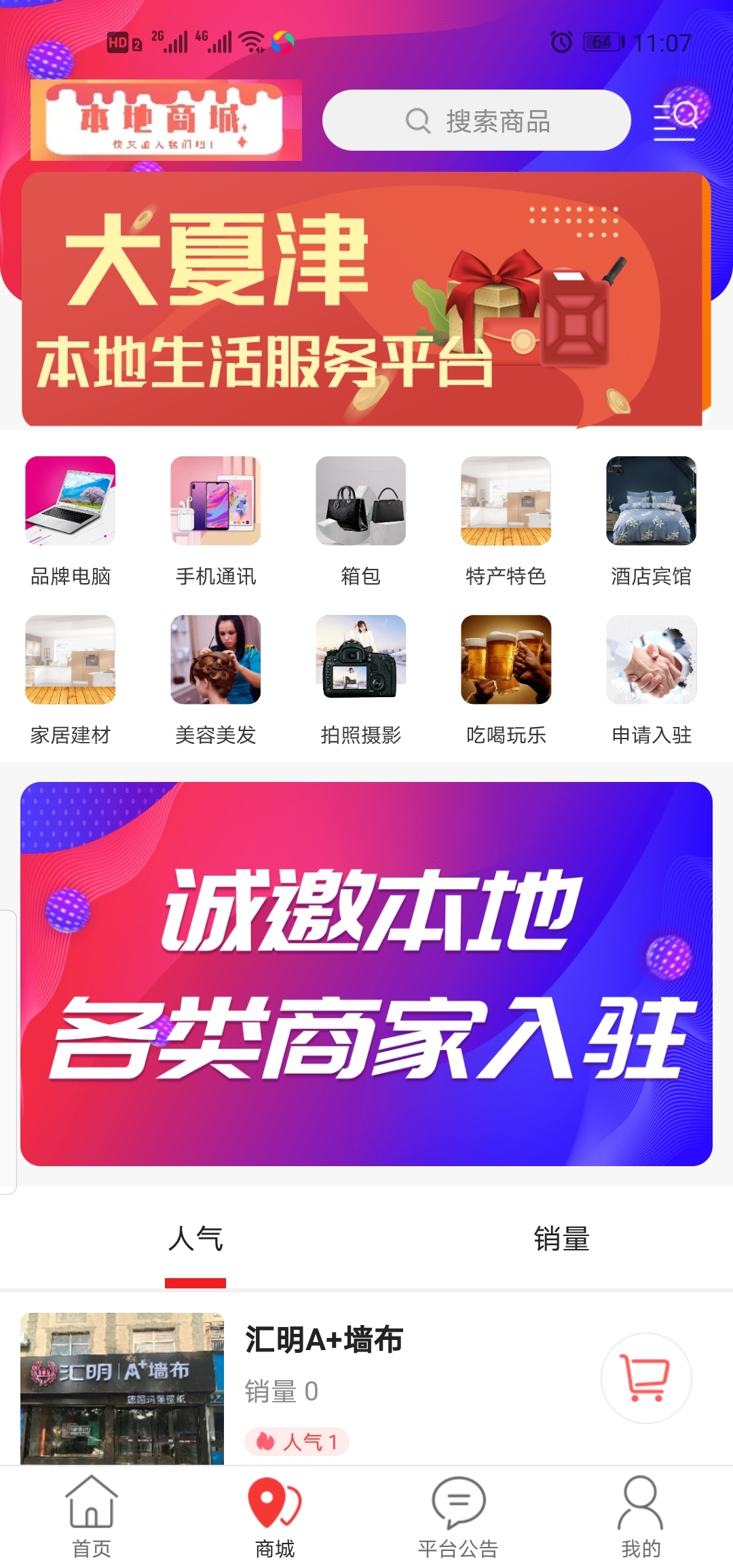Tap 申请入驻 to apply as merchant

652,678
